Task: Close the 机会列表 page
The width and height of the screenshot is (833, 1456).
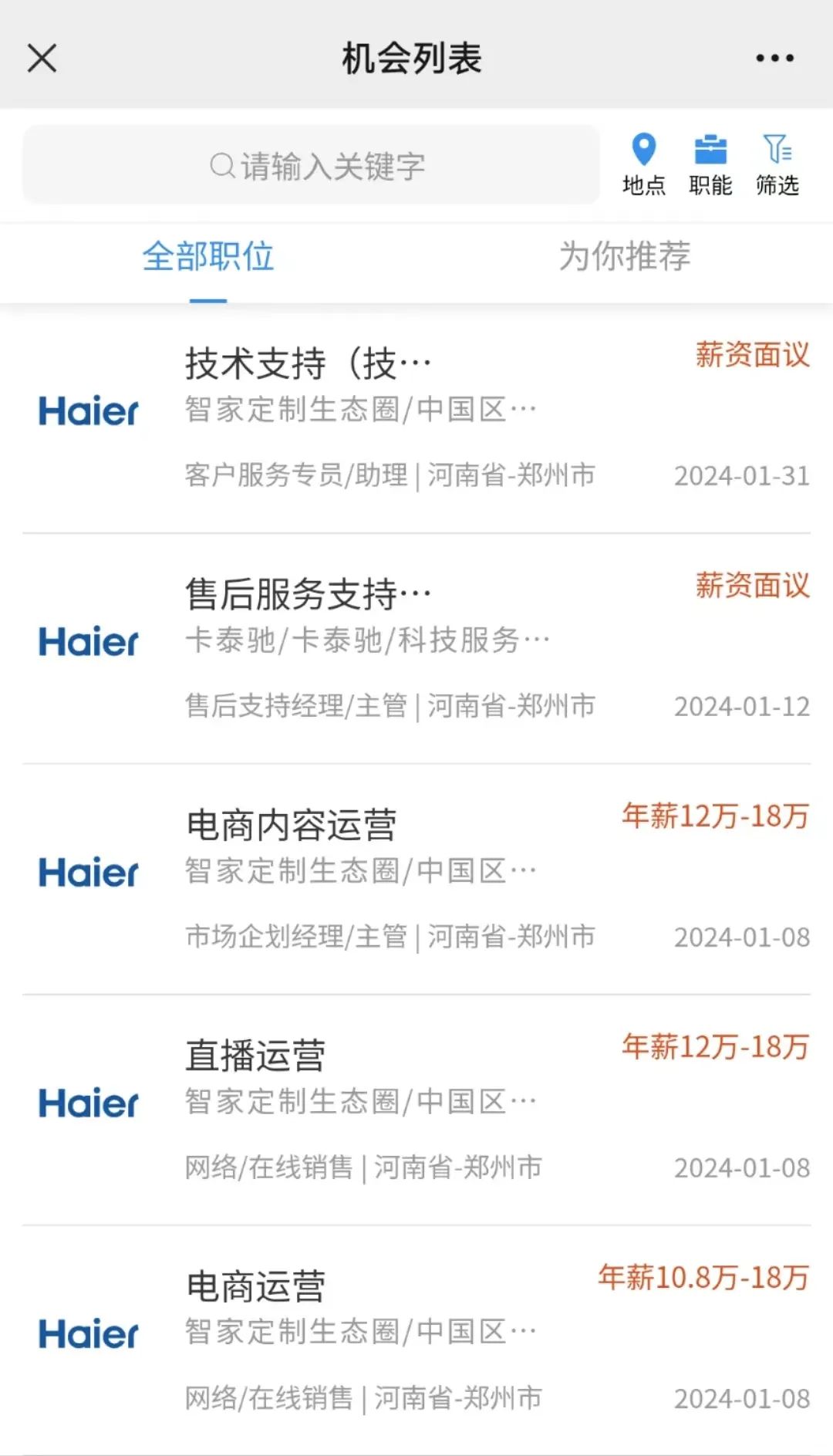Action: point(42,58)
